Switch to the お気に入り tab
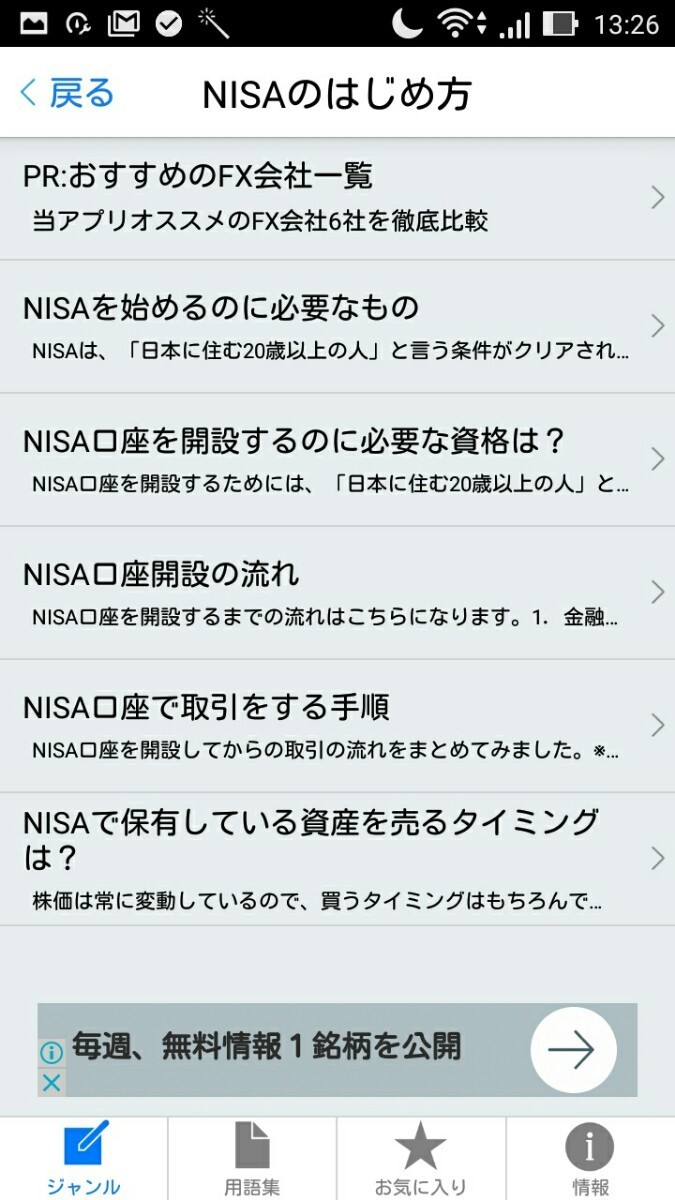Viewport: 675px width, 1200px height. 420,1160
